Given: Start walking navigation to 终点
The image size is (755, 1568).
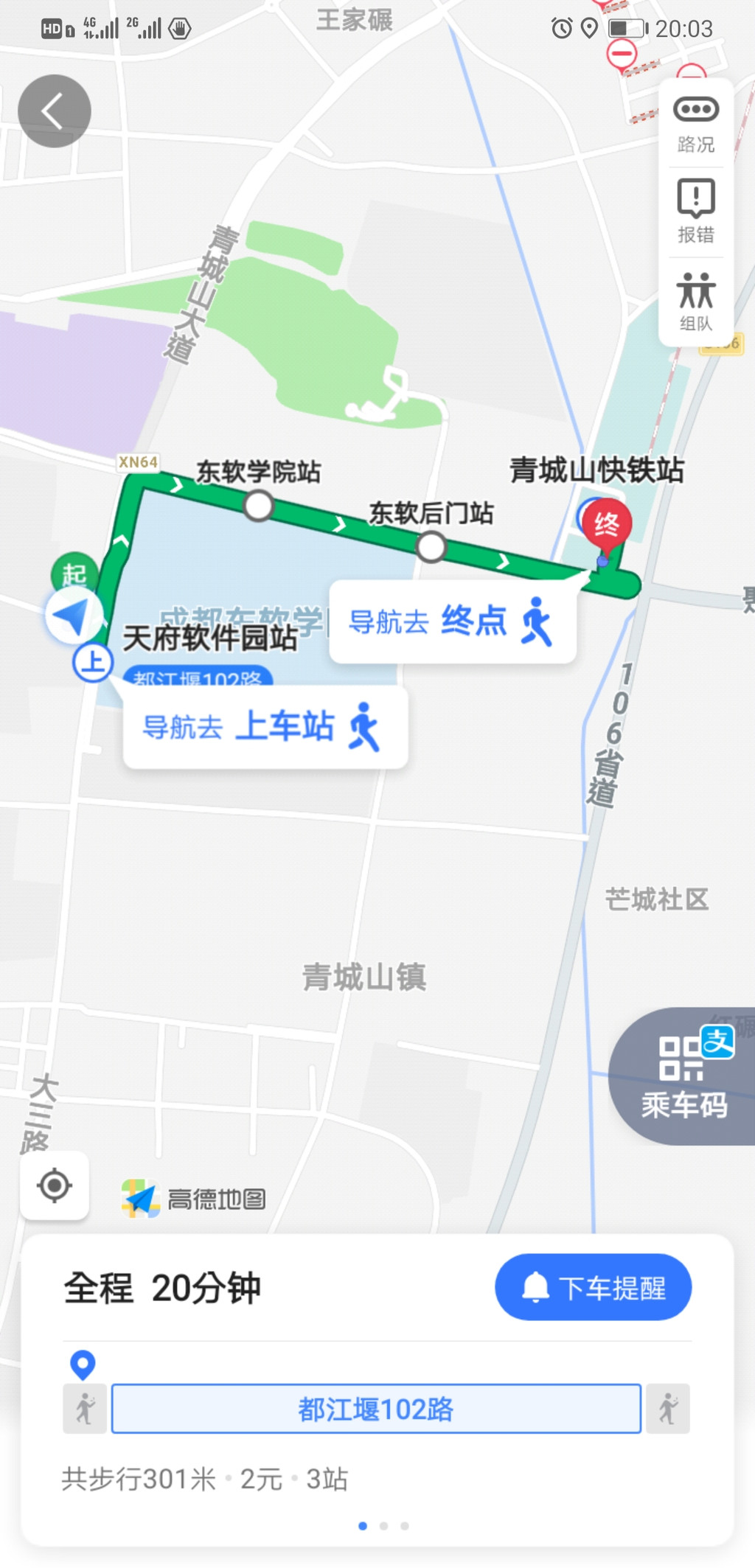Looking at the screenshot, I should [452, 621].
